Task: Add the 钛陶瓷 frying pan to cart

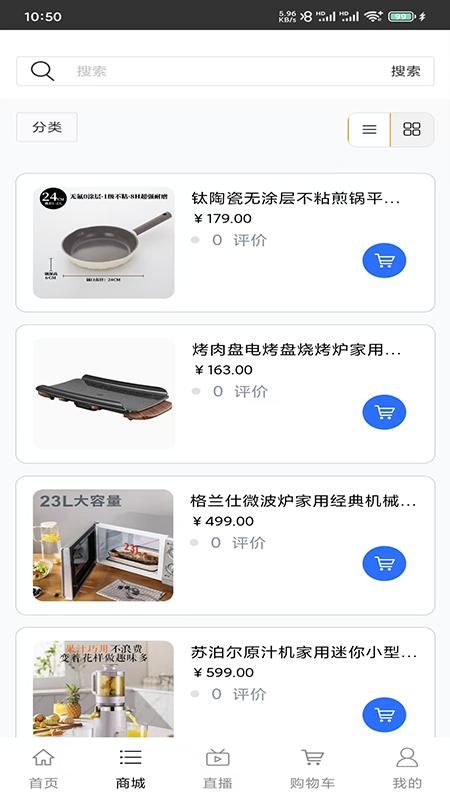Action: click(384, 261)
